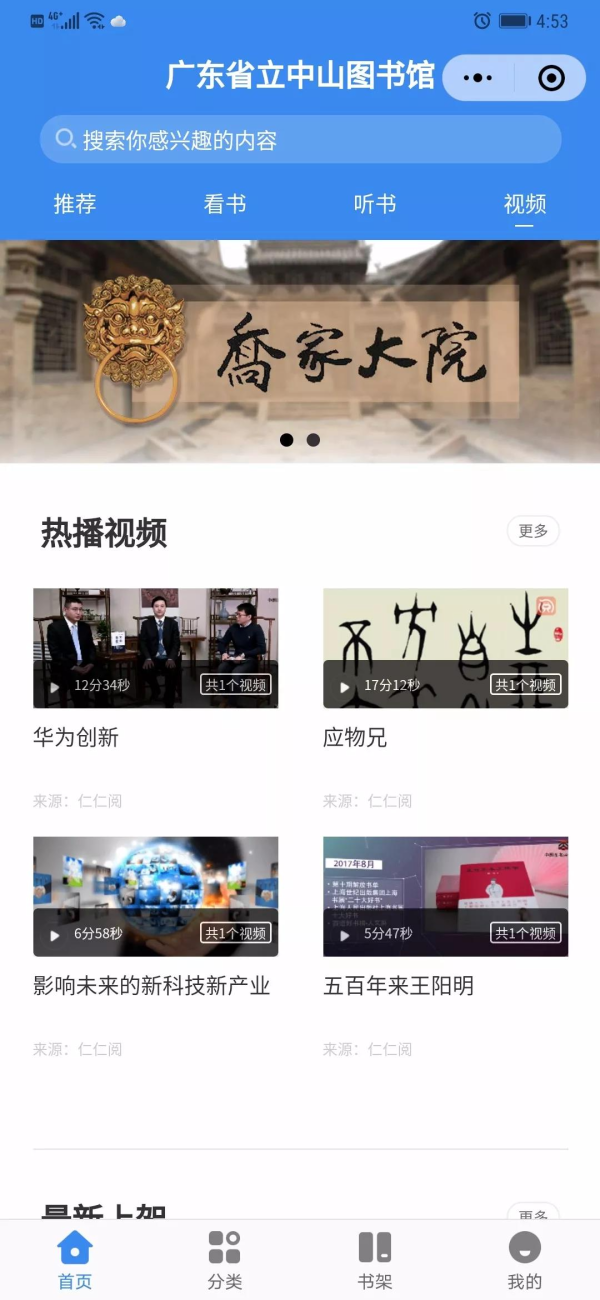This screenshot has width=600, height=1300.
Task: Switch to the 我的 bottom tab
Action: (x=524, y=1260)
